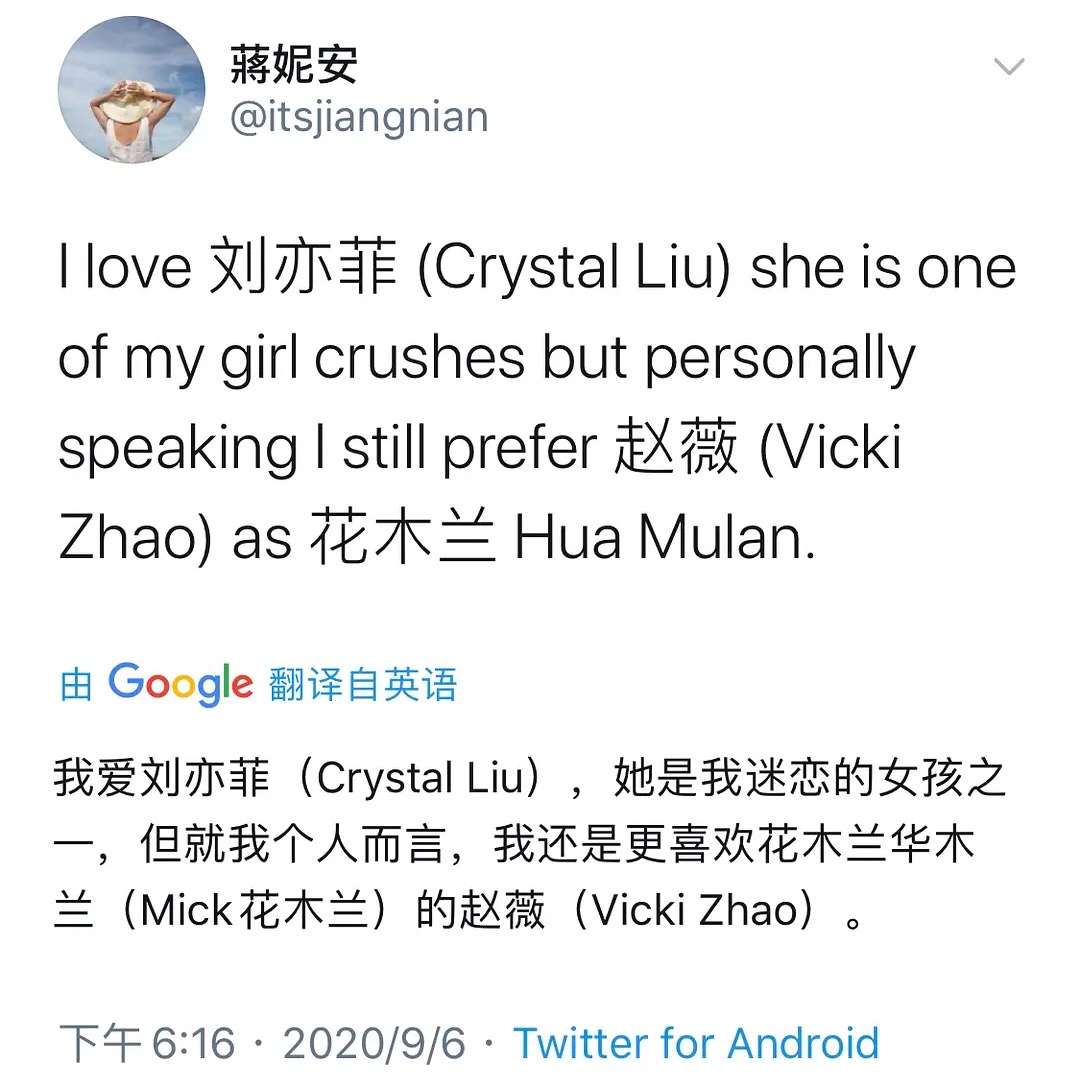Image resolution: width=1080 pixels, height=1080 pixels.
Task: Open the Twitter for Android source link
Action: 696,1043
